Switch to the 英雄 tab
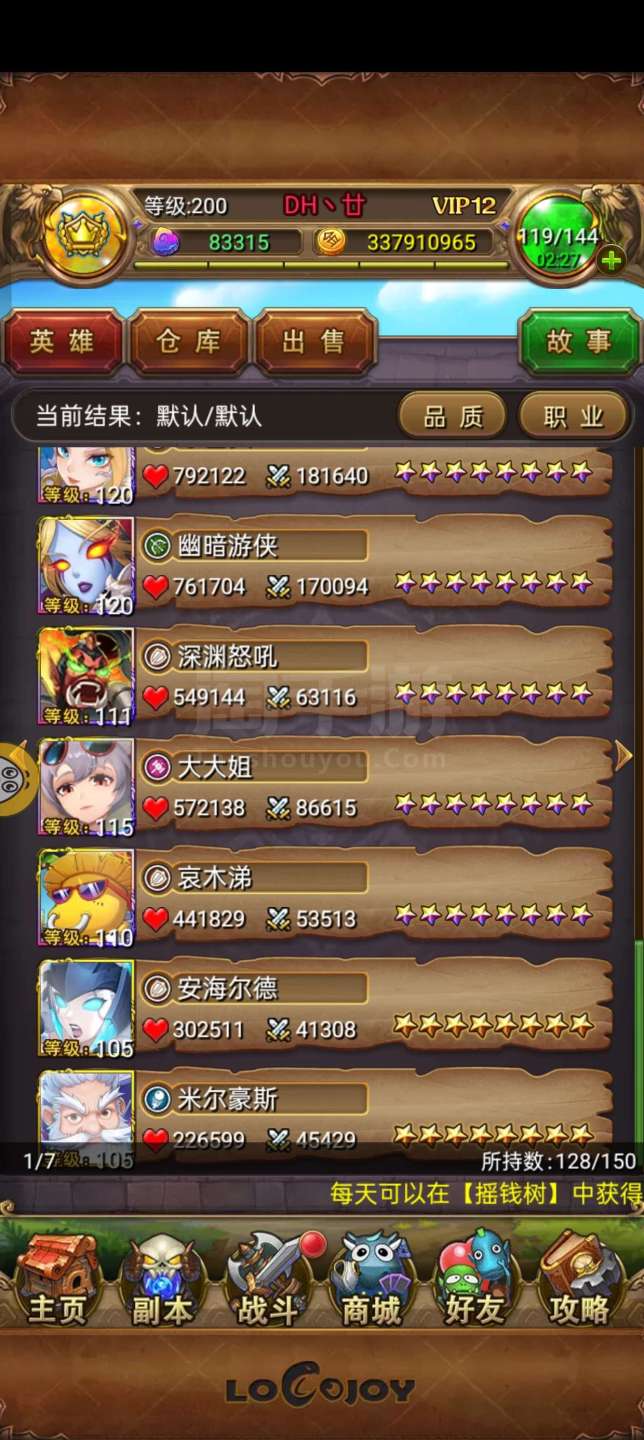644x1440 pixels. [x=62, y=341]
